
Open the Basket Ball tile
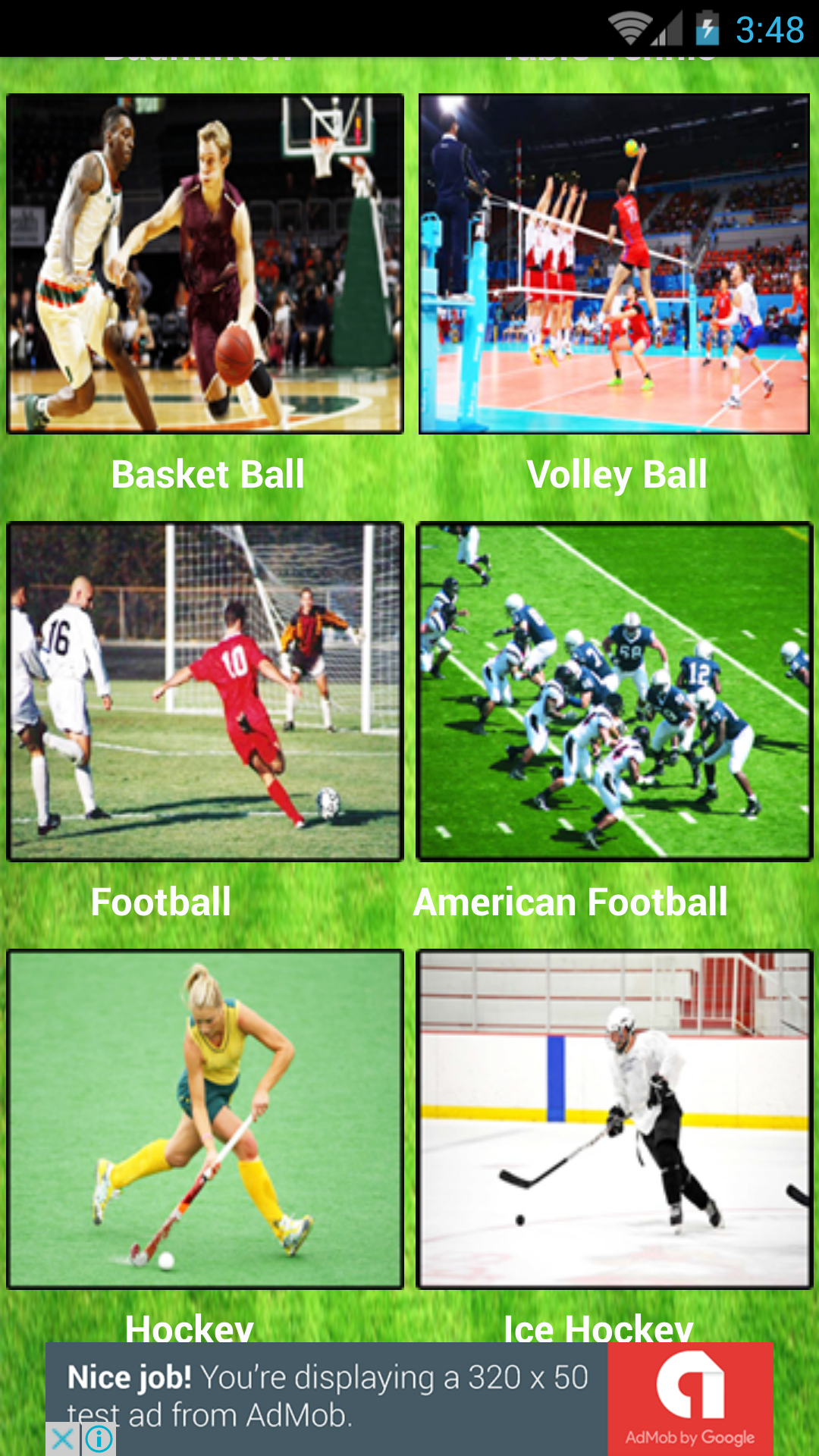click(x=205, y=264)
